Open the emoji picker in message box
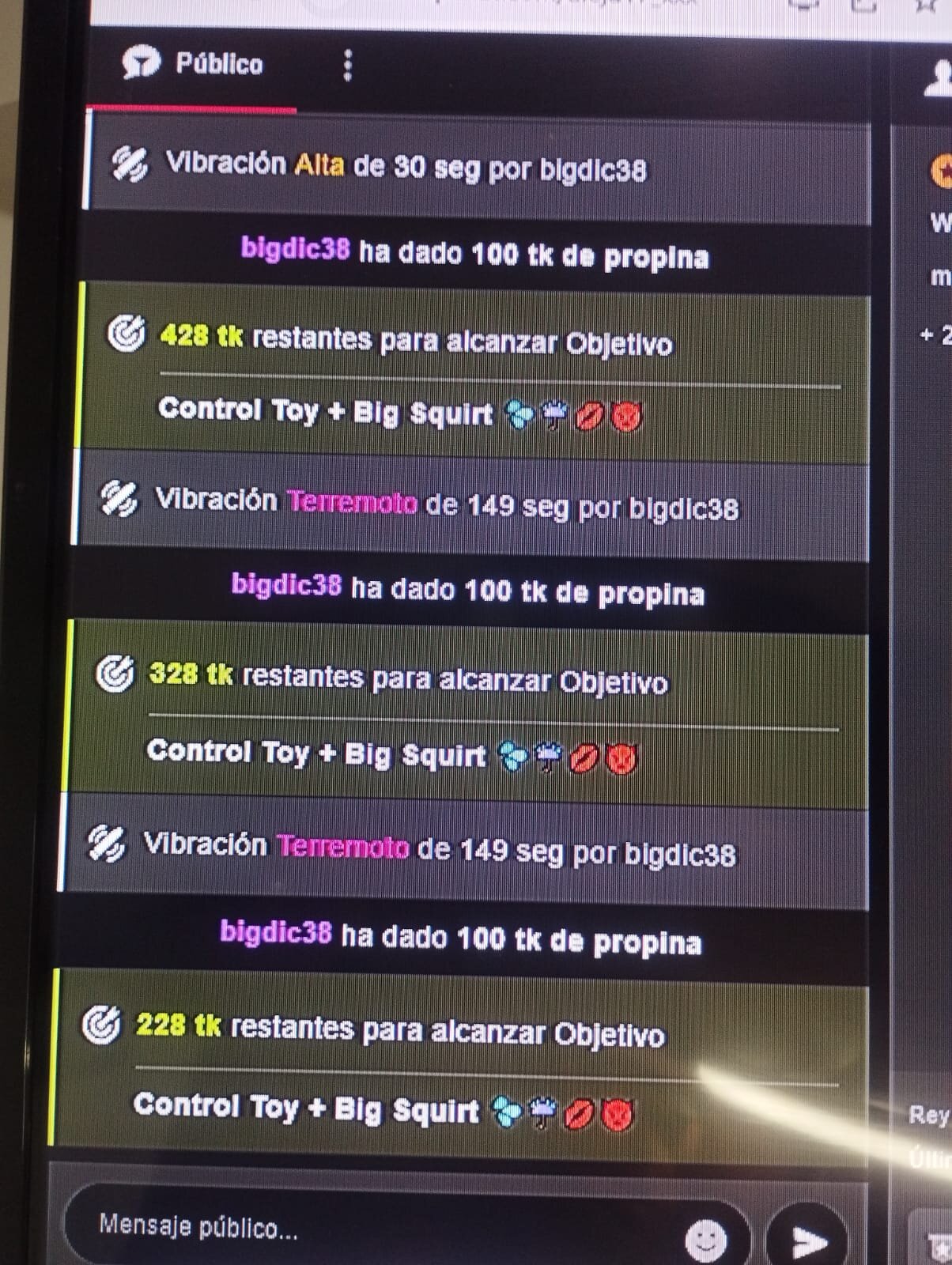The image size is (952, 1265). (706, 1240)
